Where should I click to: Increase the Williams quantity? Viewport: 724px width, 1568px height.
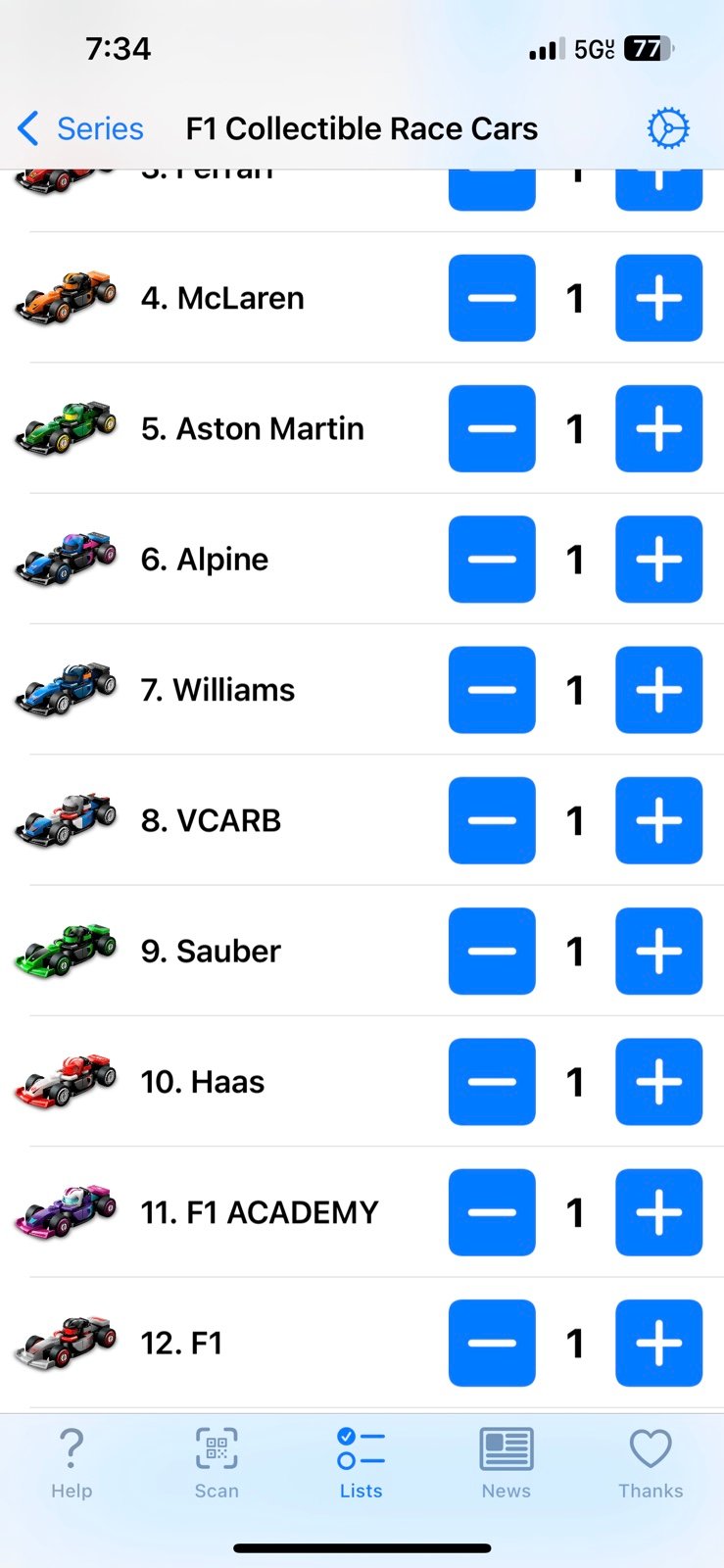coord(658,690)
